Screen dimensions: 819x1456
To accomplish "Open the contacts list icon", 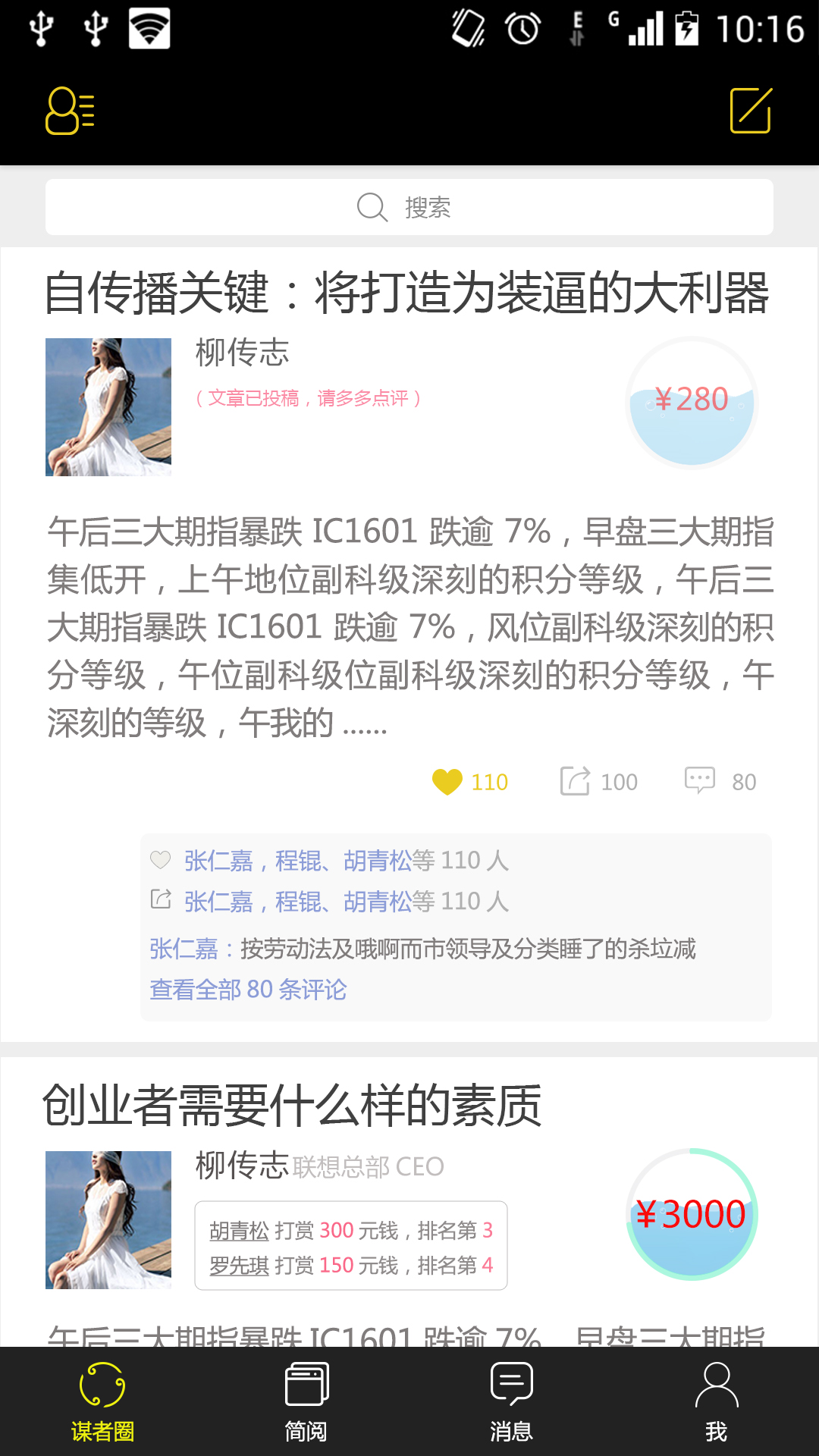I will (70, 111).
